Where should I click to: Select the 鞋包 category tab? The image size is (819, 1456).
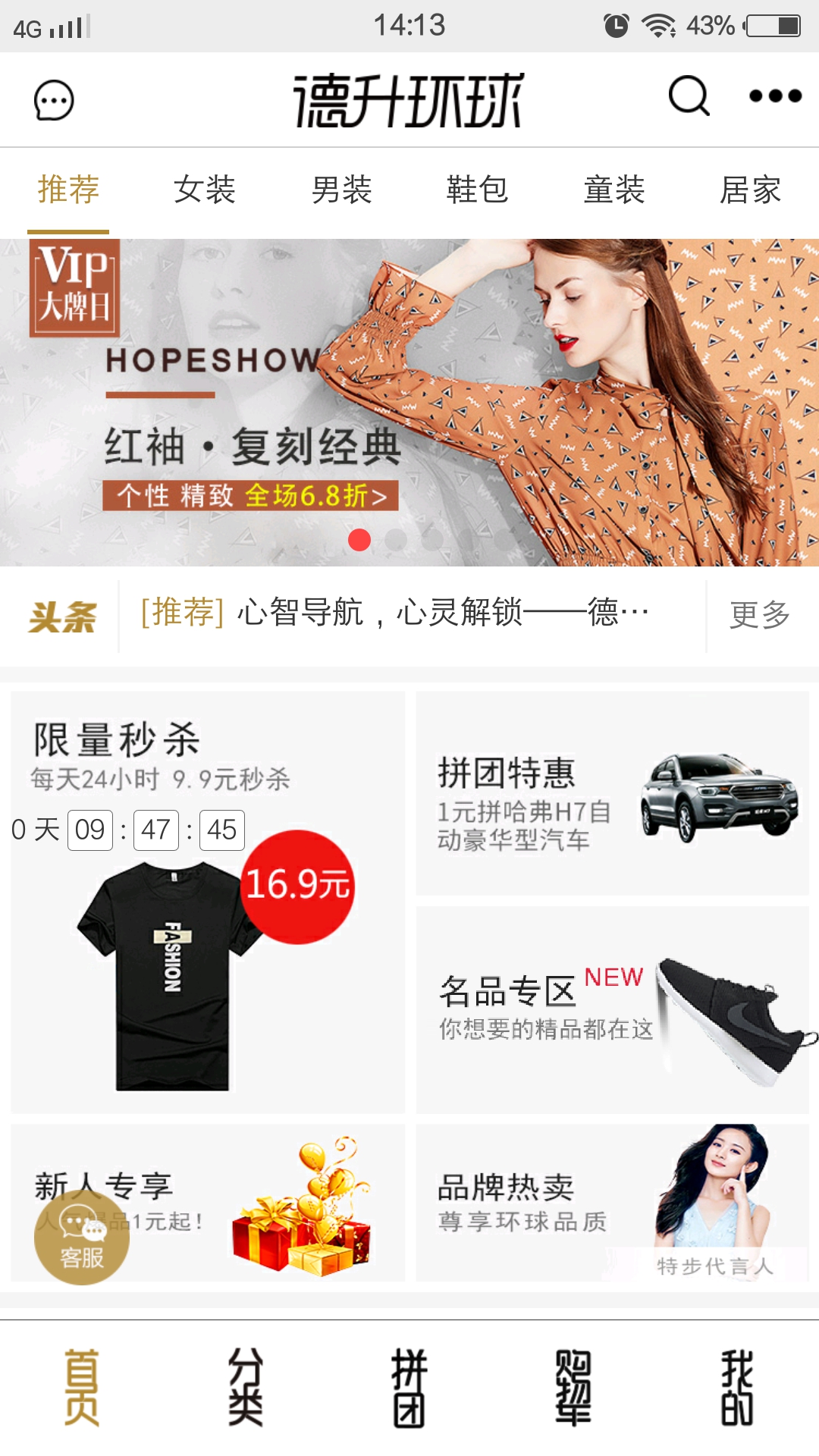477,190
